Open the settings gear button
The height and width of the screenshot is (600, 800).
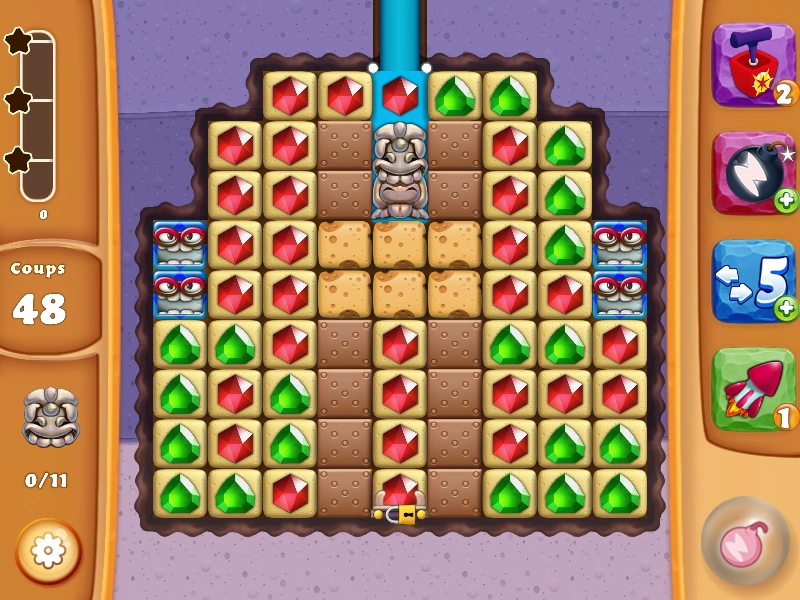click(x=48, y=551)
